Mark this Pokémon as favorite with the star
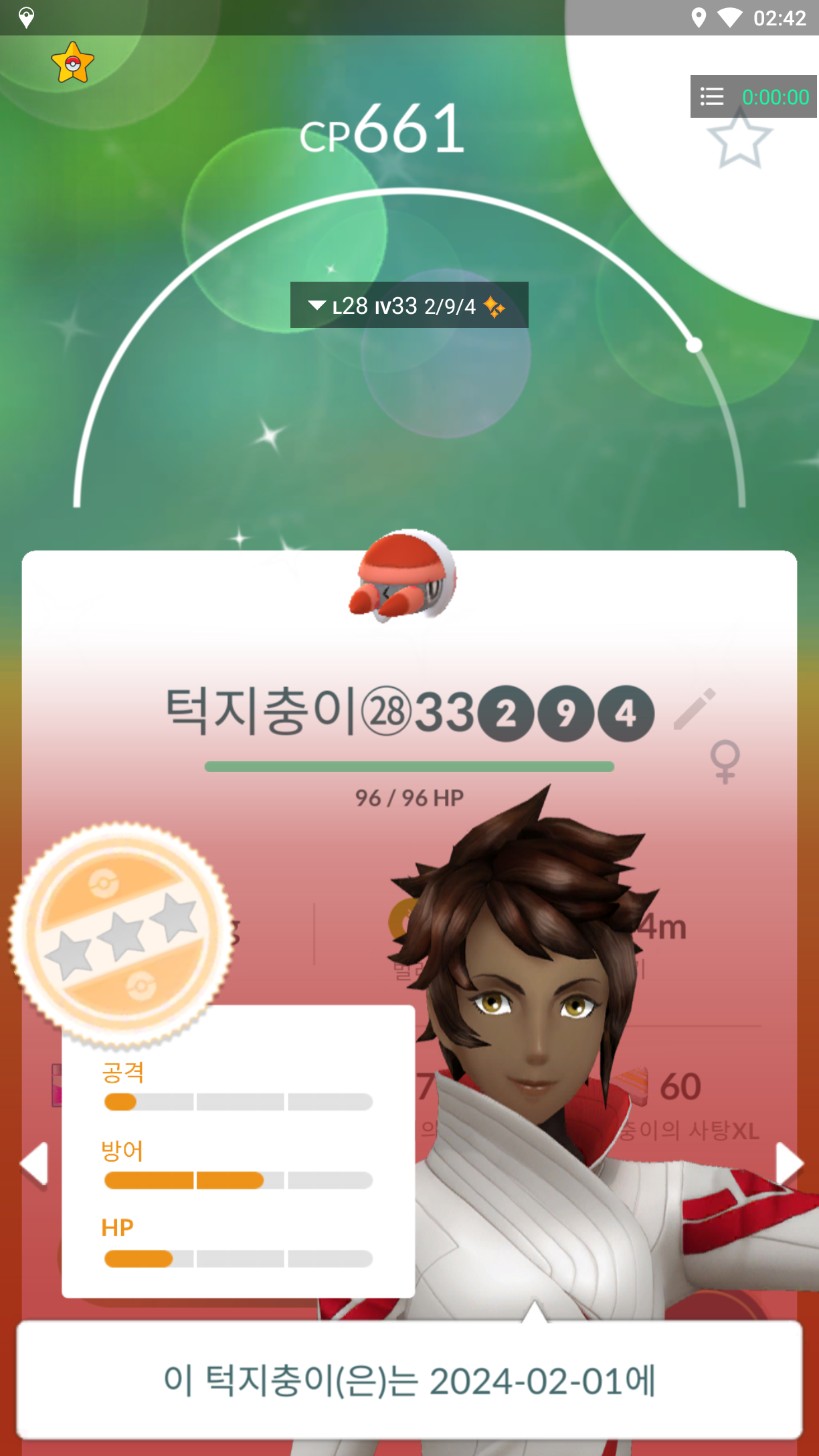 [739, 141]
